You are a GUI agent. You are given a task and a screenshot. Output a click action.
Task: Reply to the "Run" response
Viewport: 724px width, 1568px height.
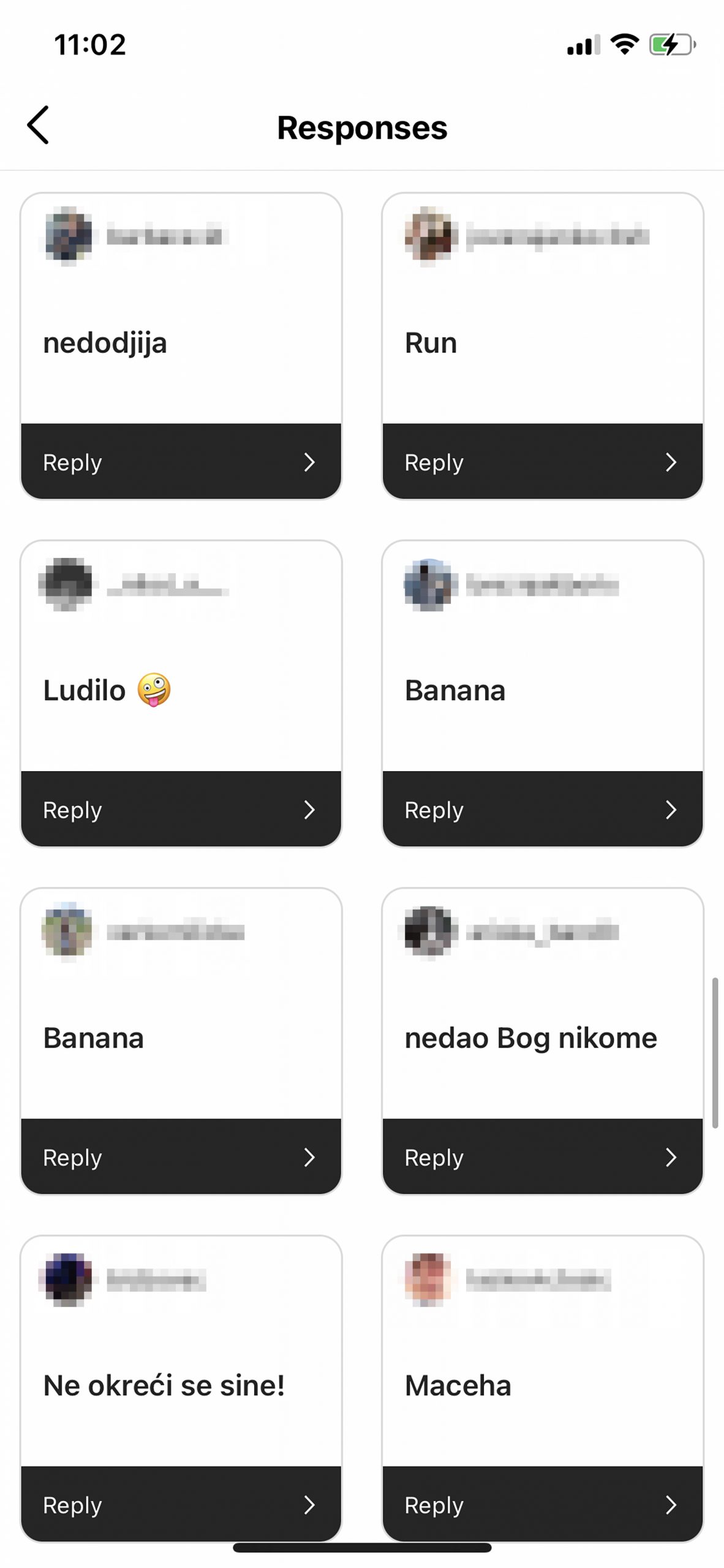coord(542,461)
